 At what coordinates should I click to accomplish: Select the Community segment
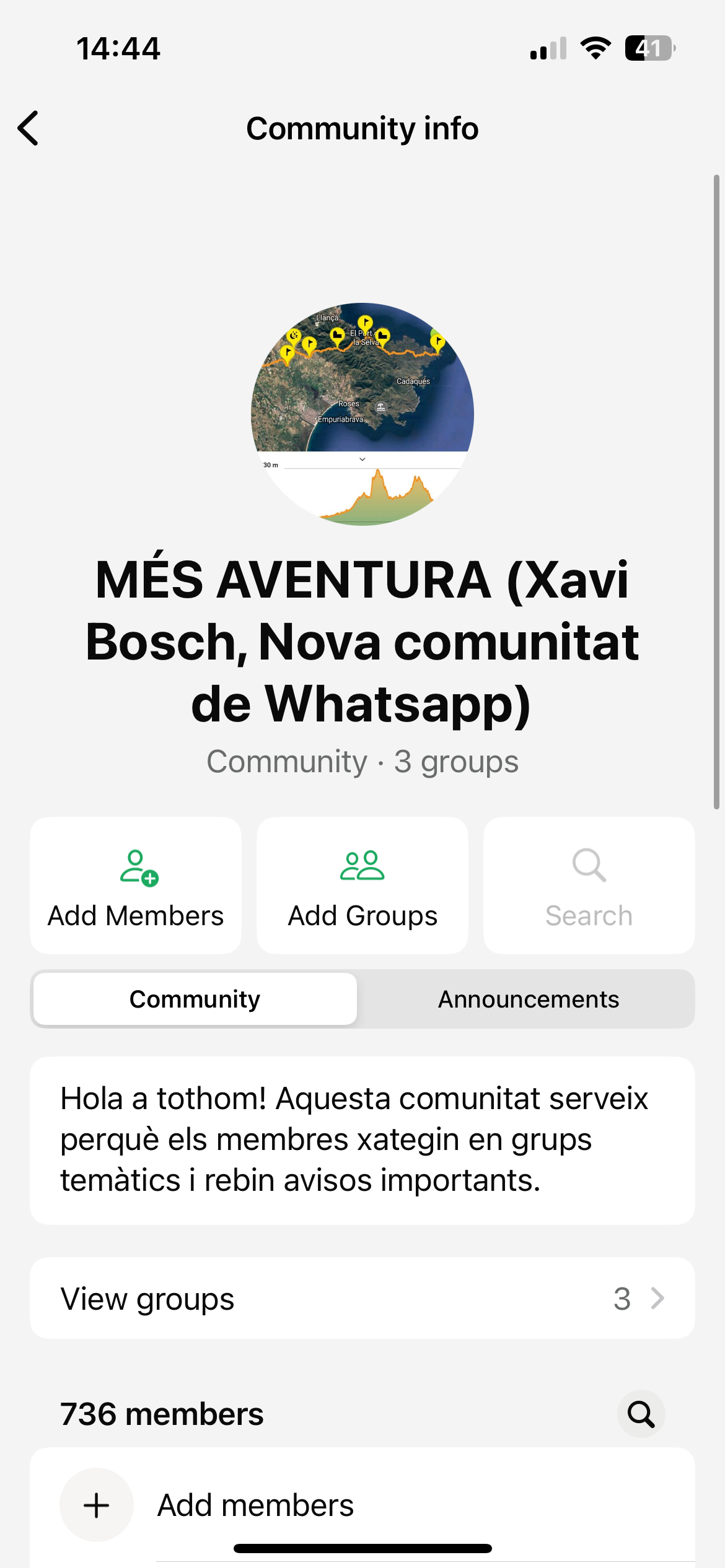click(195, 999)
